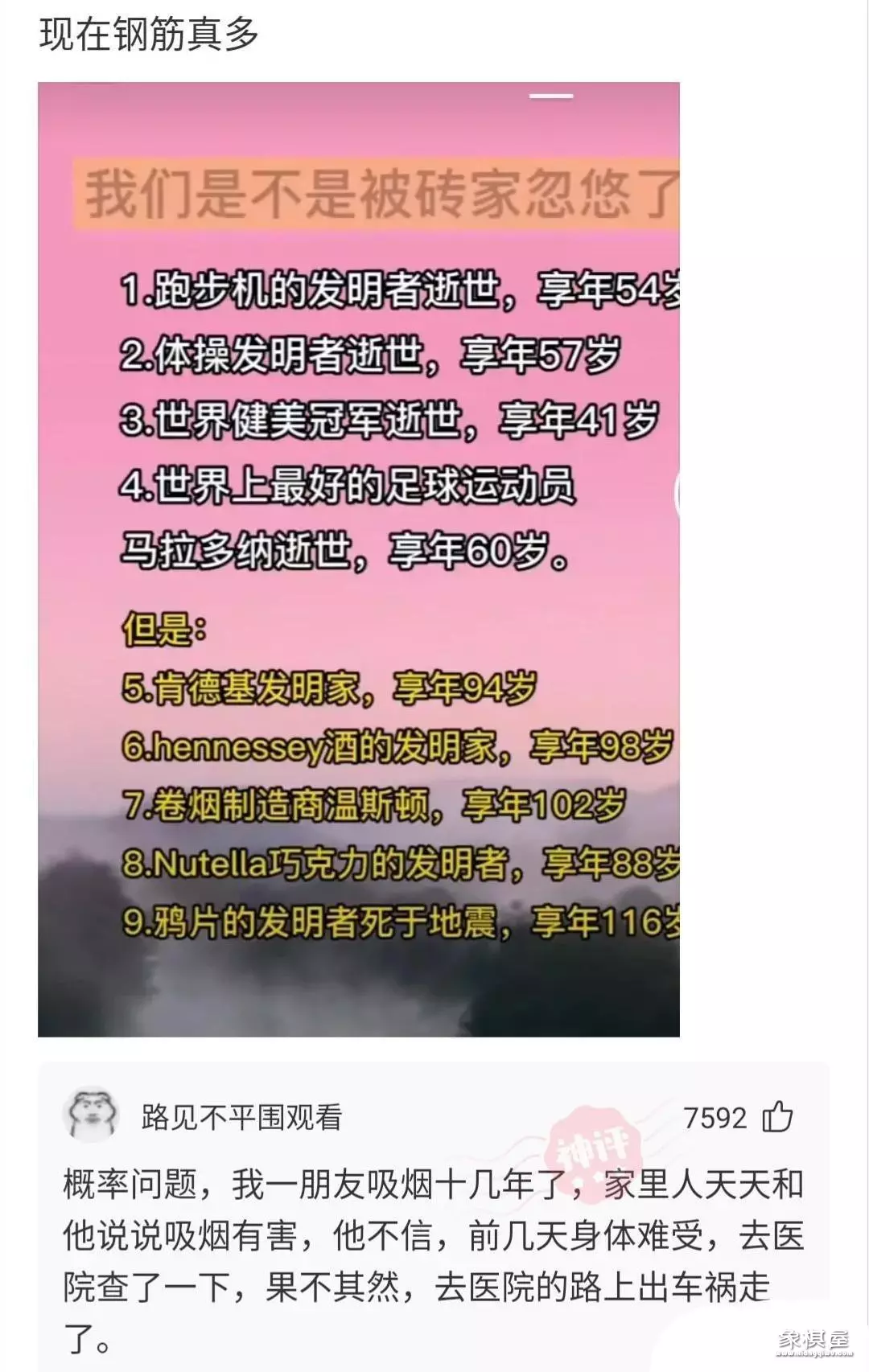
Task: Open the 我们是不是被砖家忽悠了 post image
Action: pyautogui.click(x=359, y=559)
